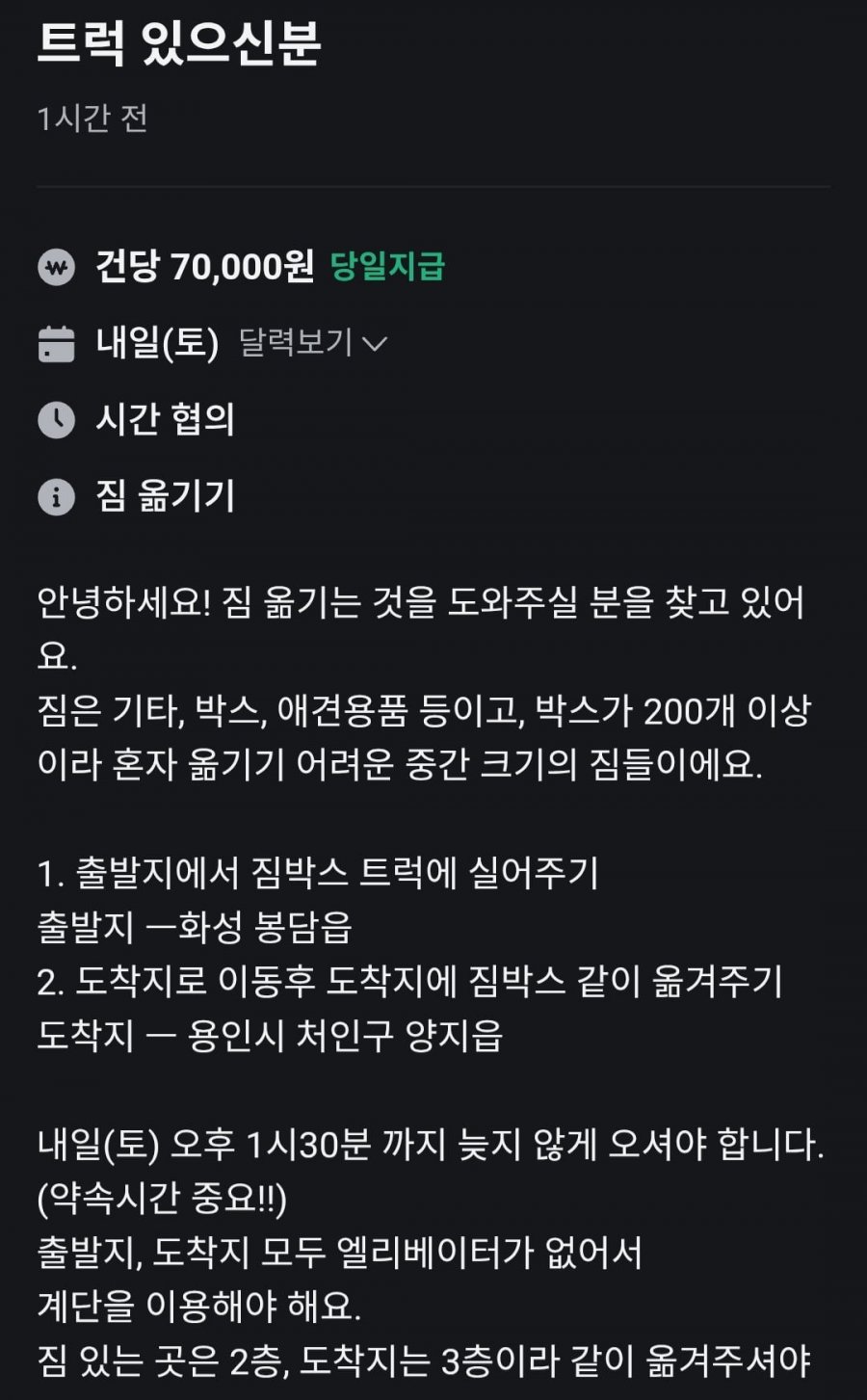This screenshot has height=1400, width=867.
Task: Expand the 달력보기 calendar view
Action: (313, 343)
